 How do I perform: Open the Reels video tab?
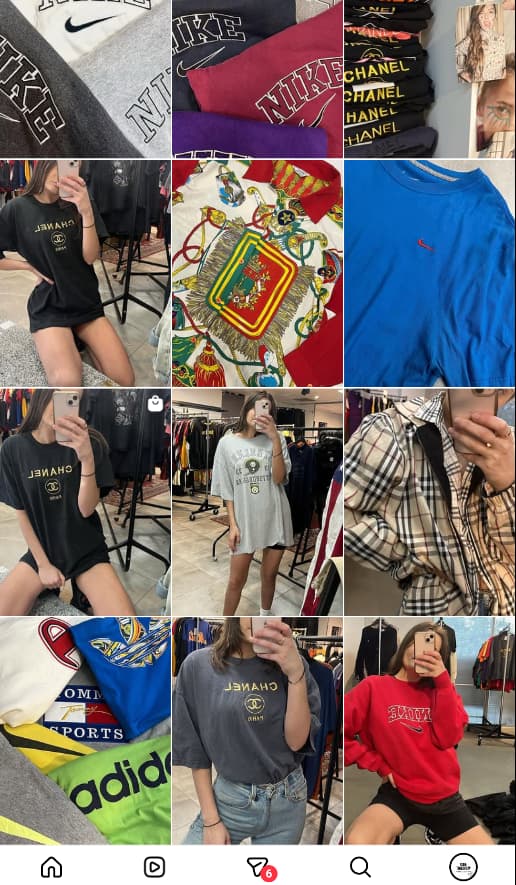154,866
